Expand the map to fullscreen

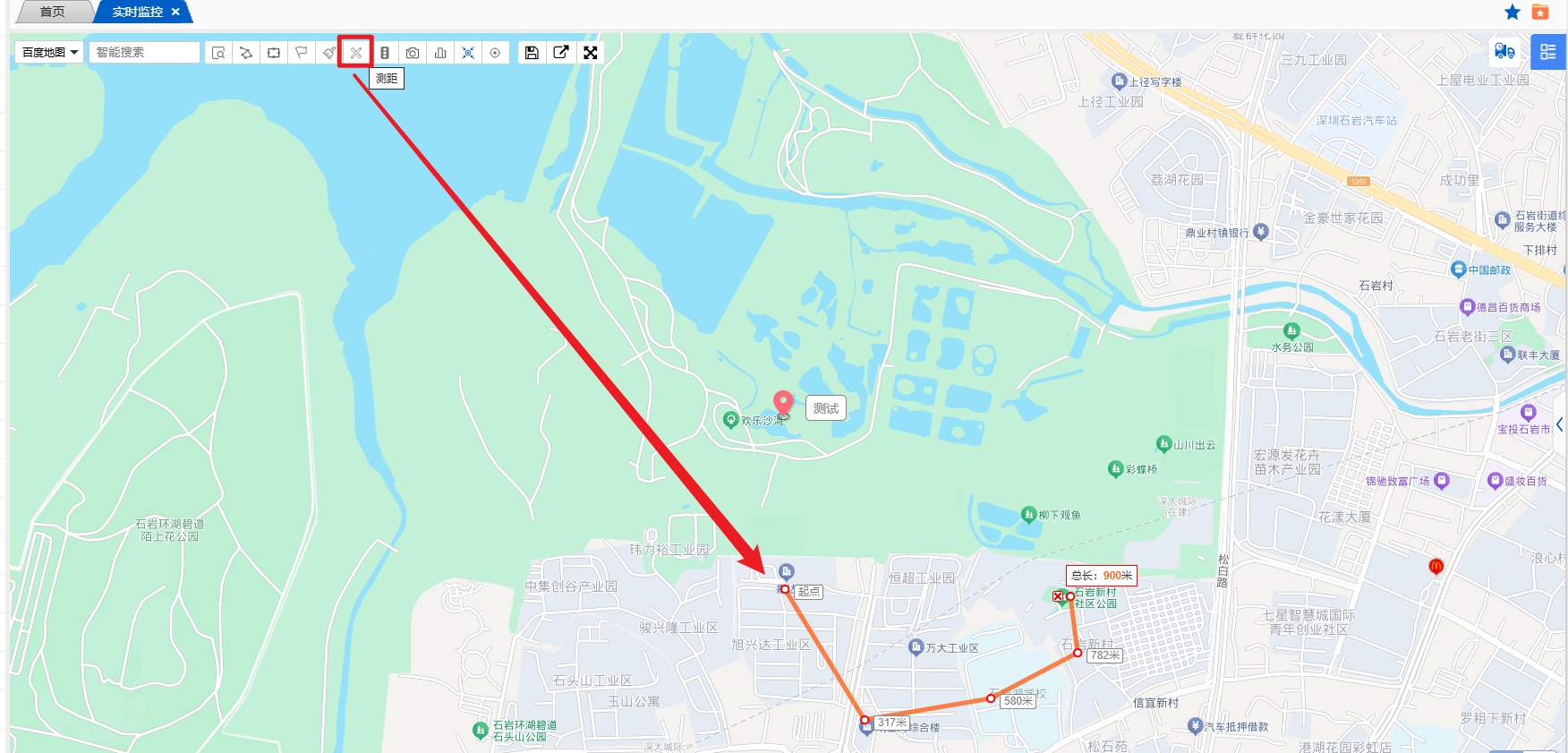591,53
